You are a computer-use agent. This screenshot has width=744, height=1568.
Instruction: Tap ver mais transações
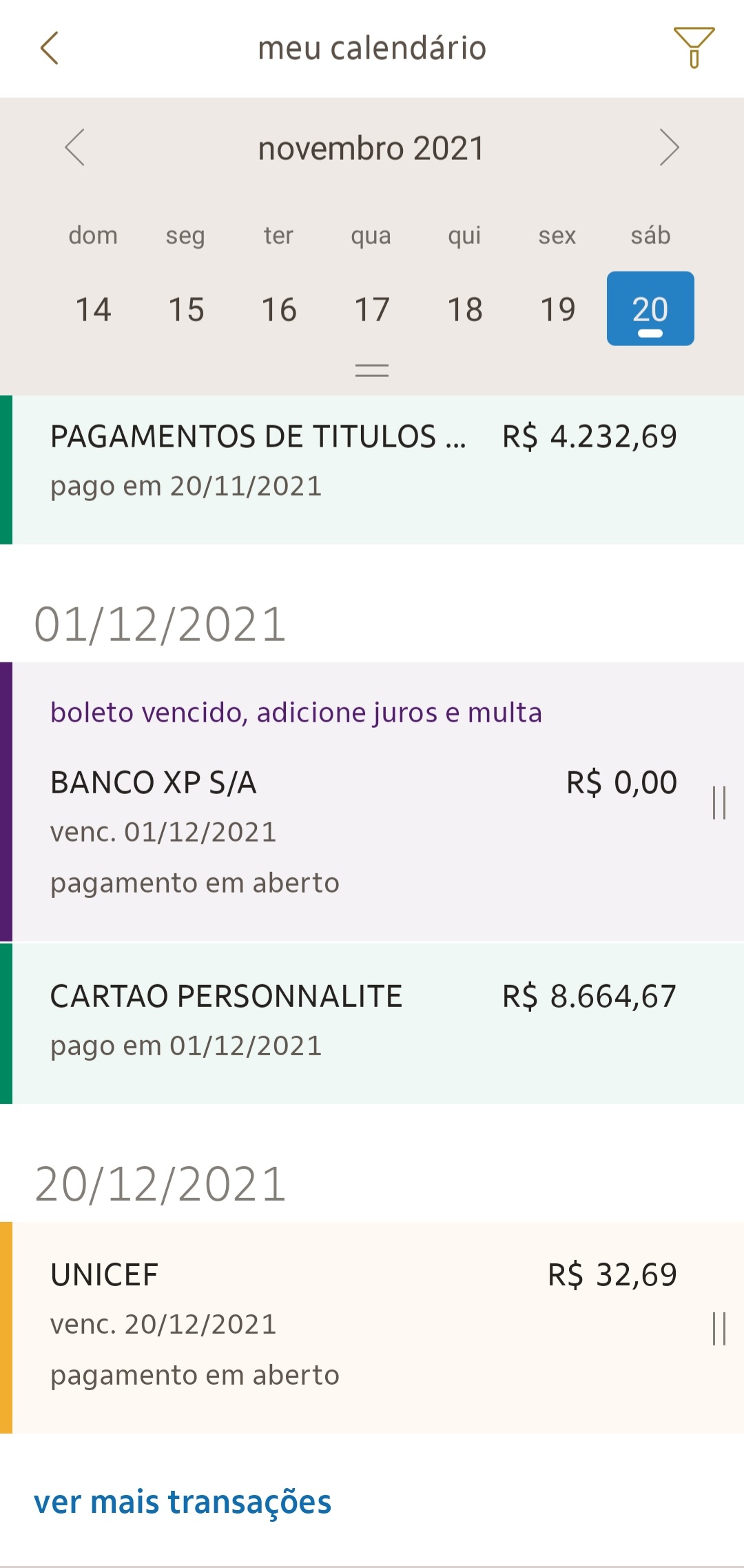click(183, 1503)
